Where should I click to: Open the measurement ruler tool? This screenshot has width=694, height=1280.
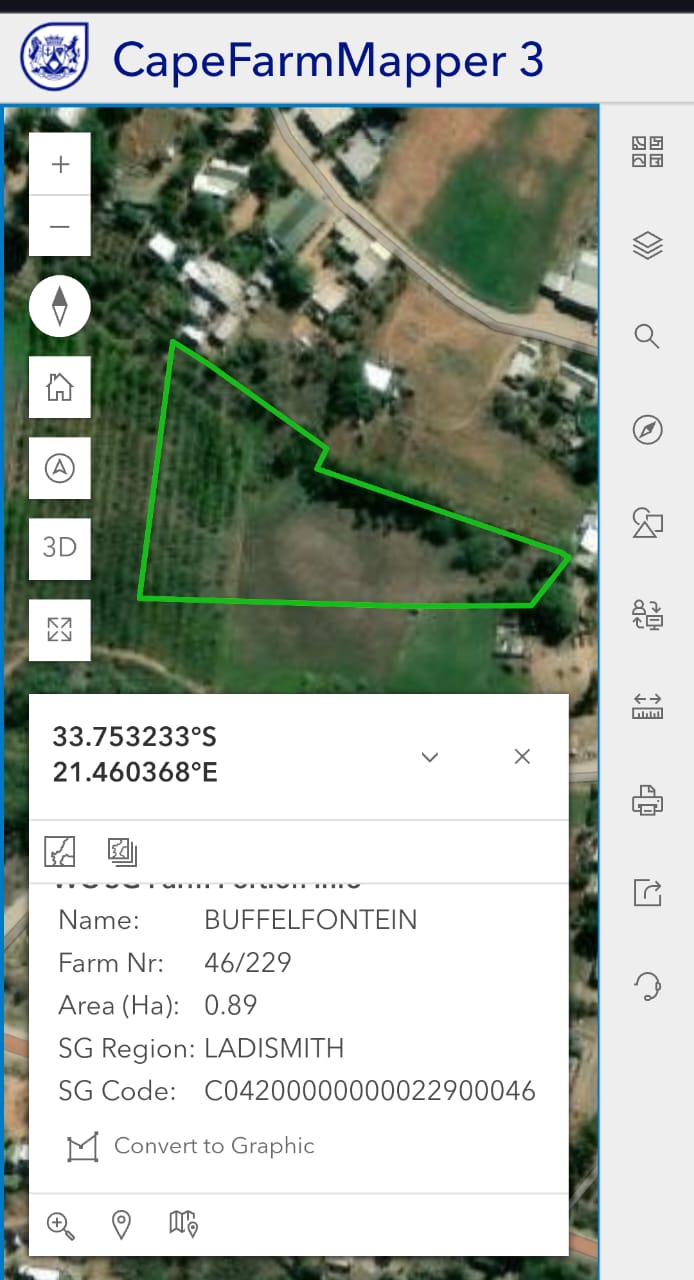[x=647, y=707]
